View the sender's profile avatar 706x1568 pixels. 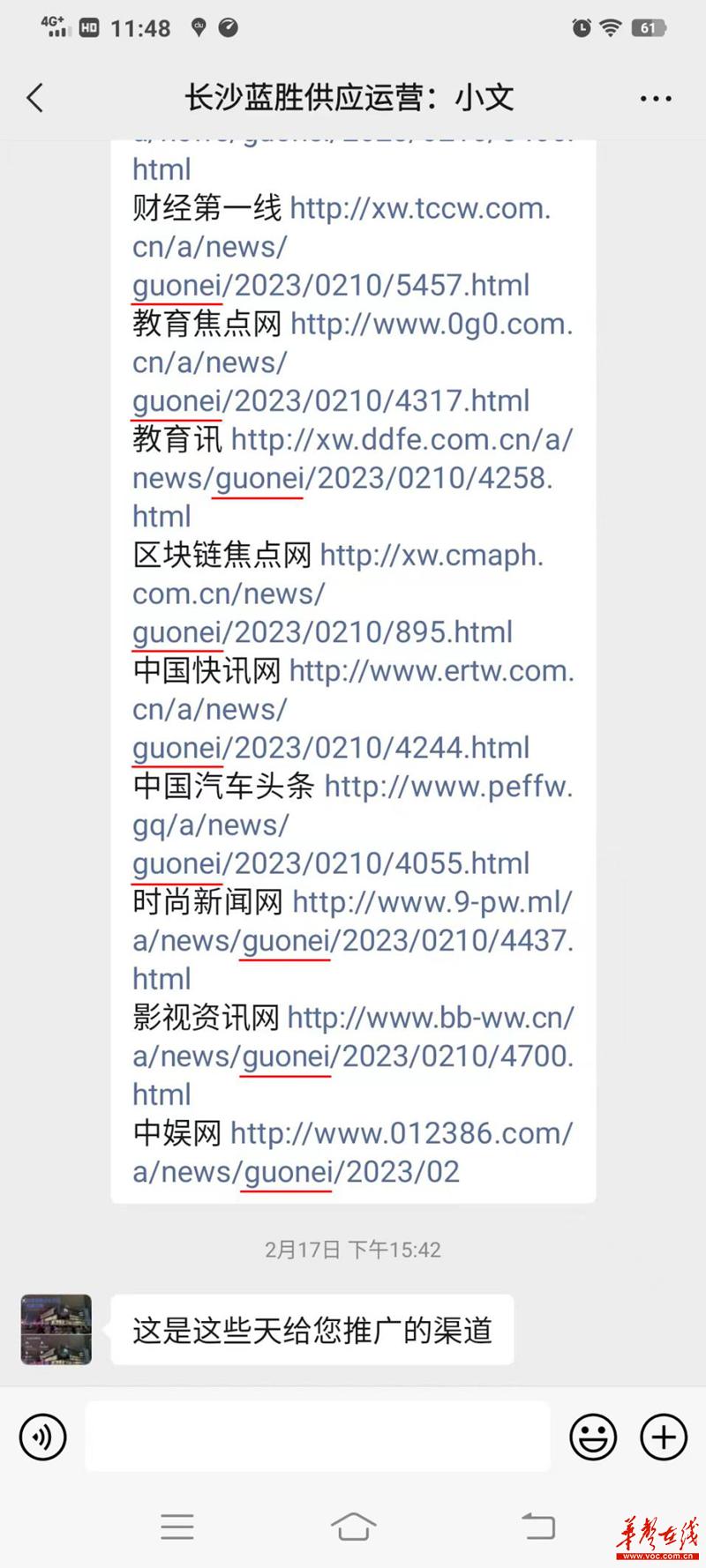pos(56,1329)
